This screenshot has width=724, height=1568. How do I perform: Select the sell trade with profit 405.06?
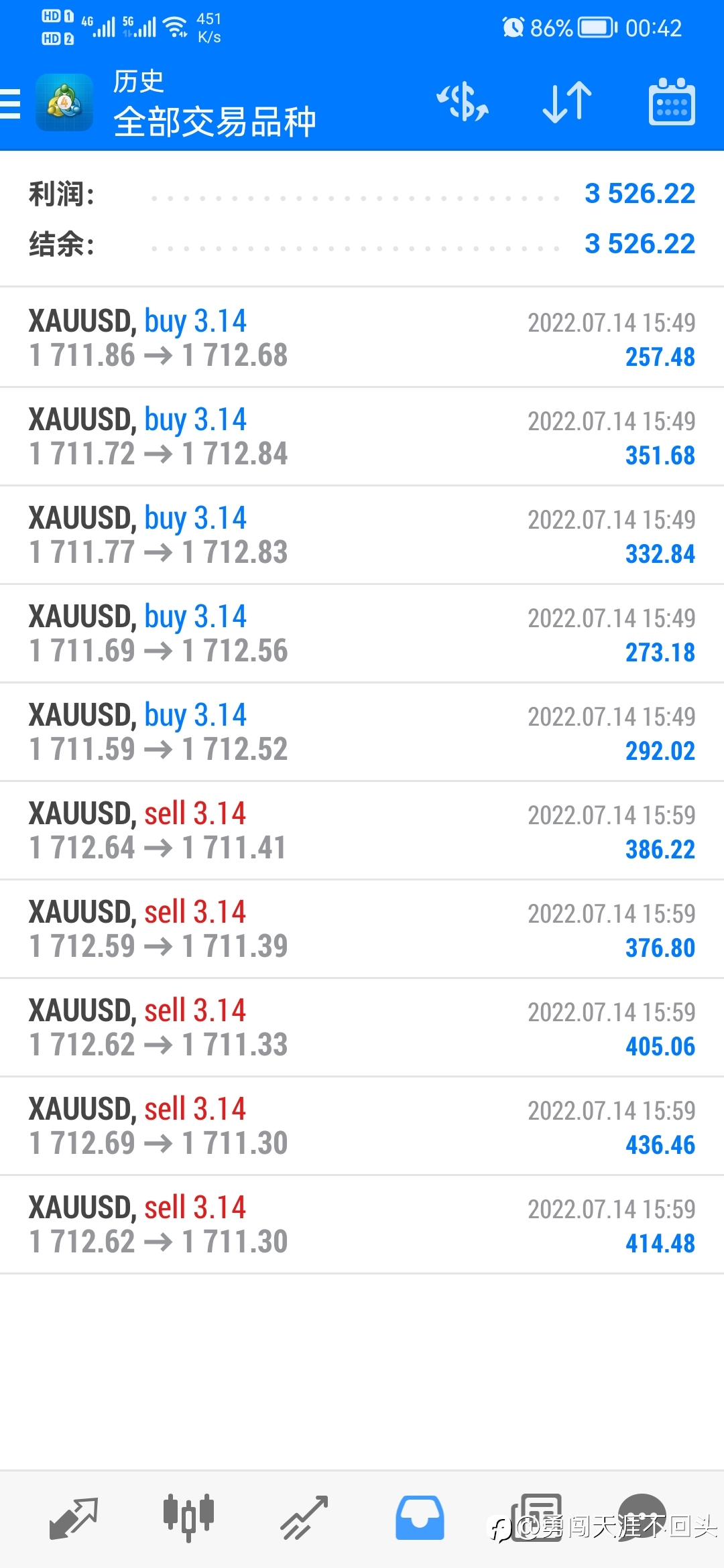point(362,1027)
